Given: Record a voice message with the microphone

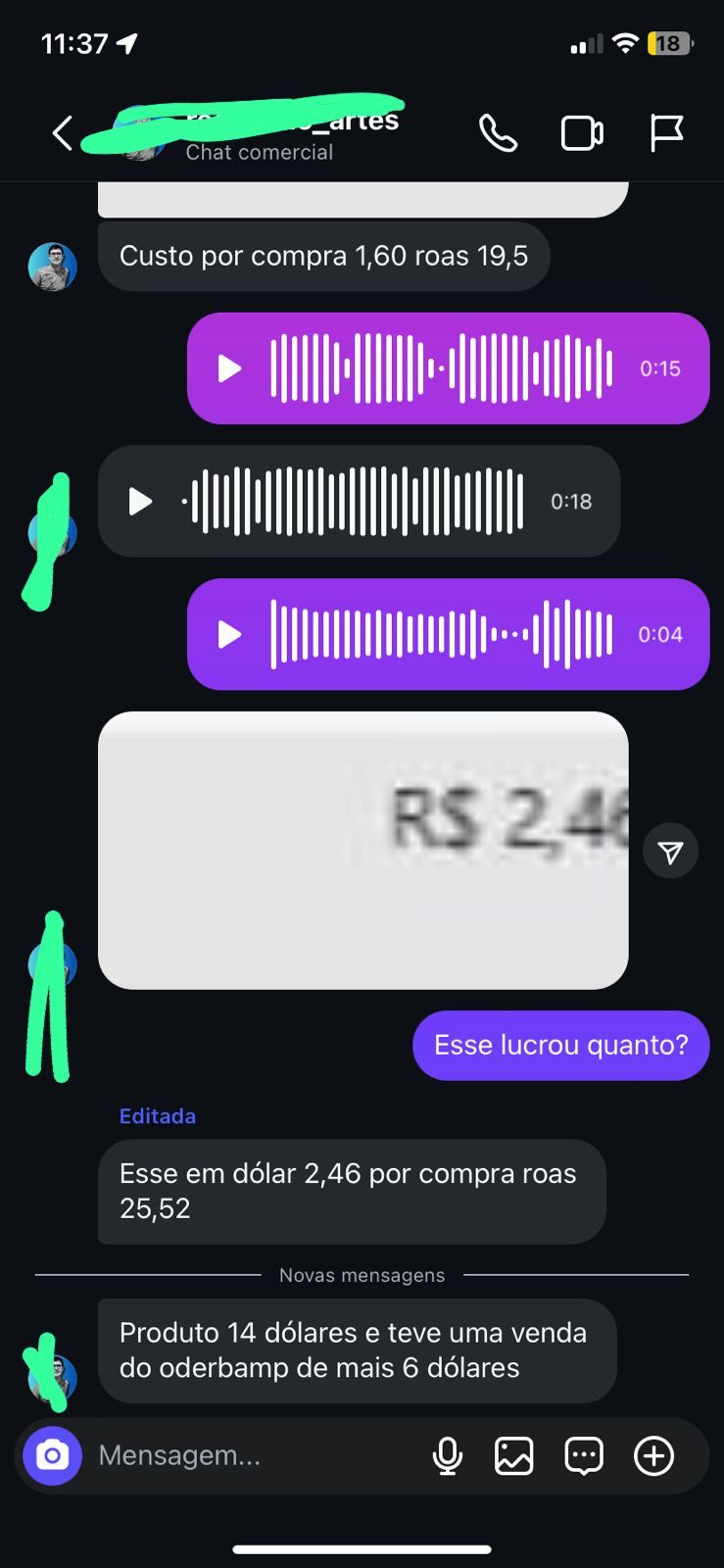Looking at the screenshot, I should coord(447,1455).
